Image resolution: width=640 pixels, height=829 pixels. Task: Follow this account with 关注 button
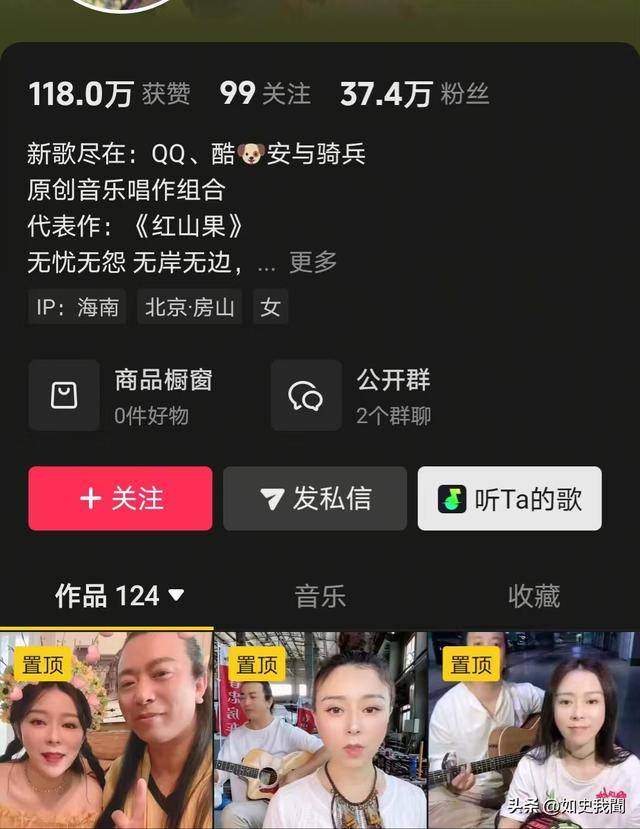(120, 498)
